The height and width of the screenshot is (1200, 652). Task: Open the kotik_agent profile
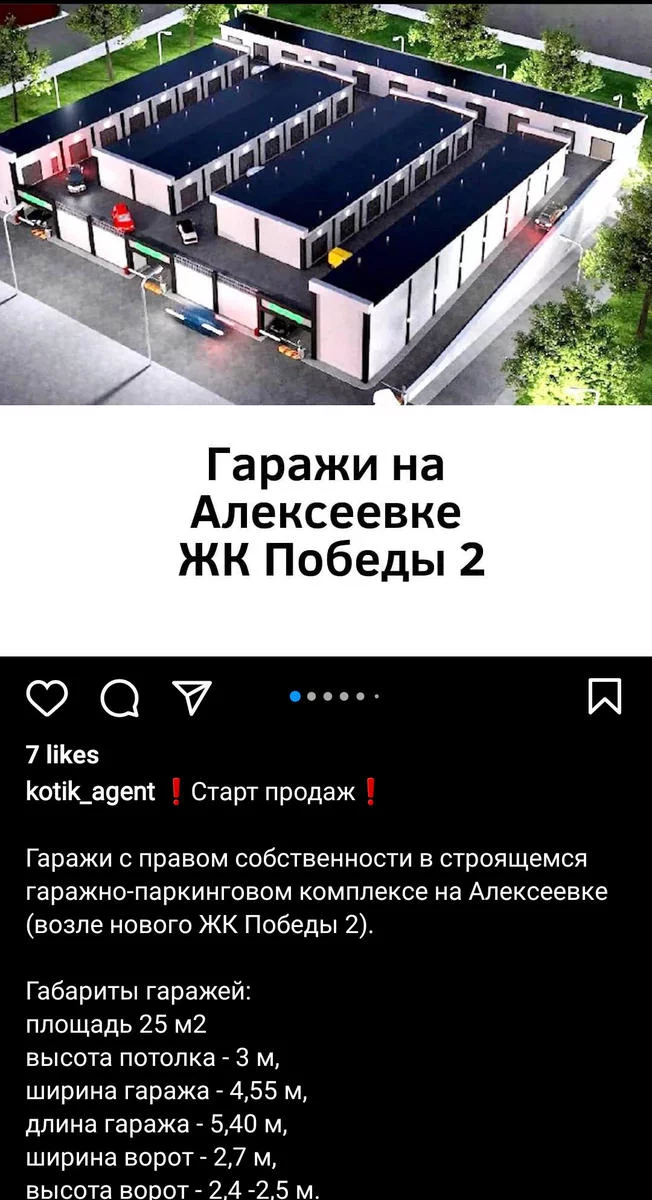pyautogui.click(x=90, y=792)
